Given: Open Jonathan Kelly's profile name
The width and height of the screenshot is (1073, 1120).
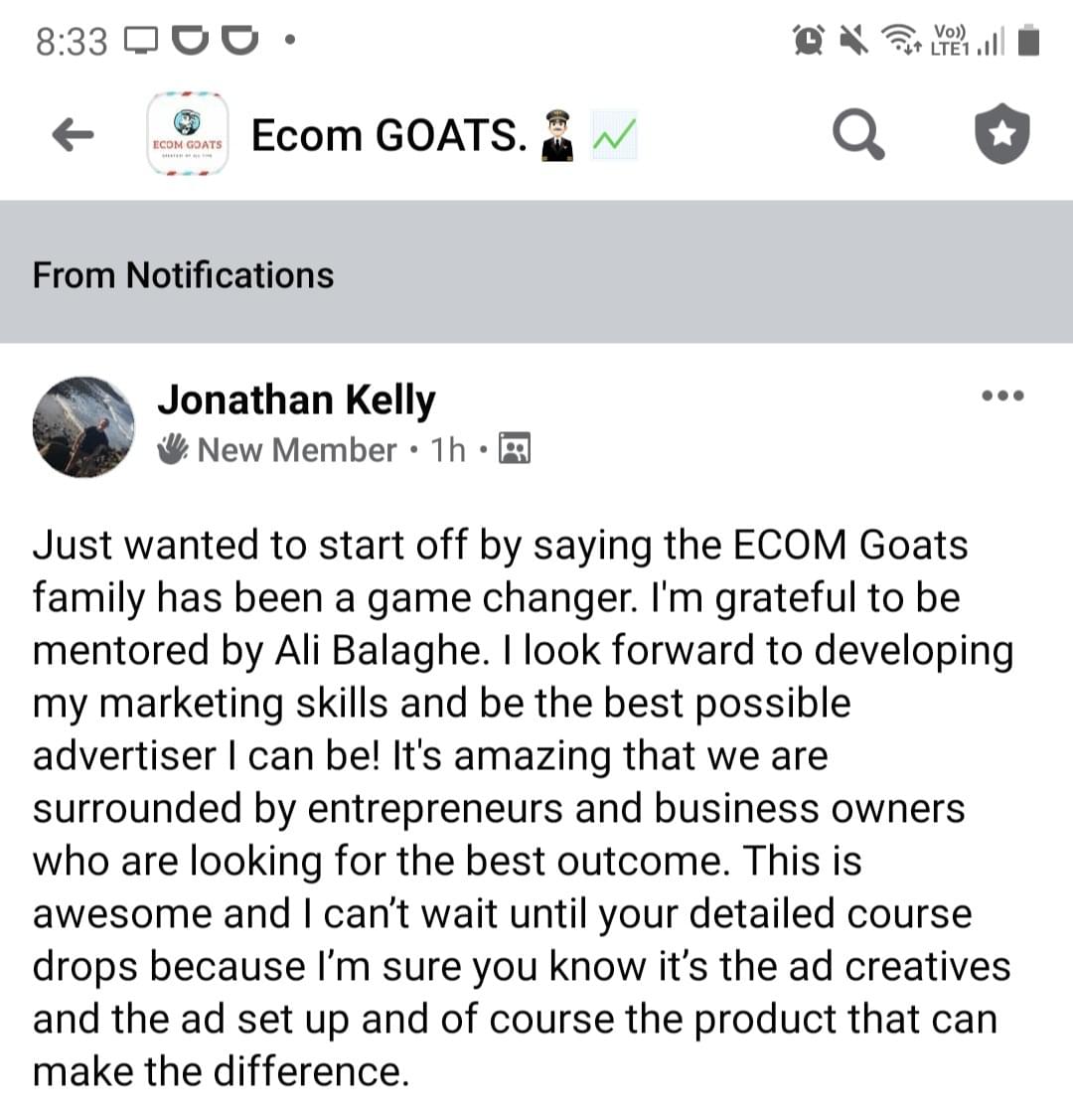Looking at the screenshot, I should [x=296, y=400].
